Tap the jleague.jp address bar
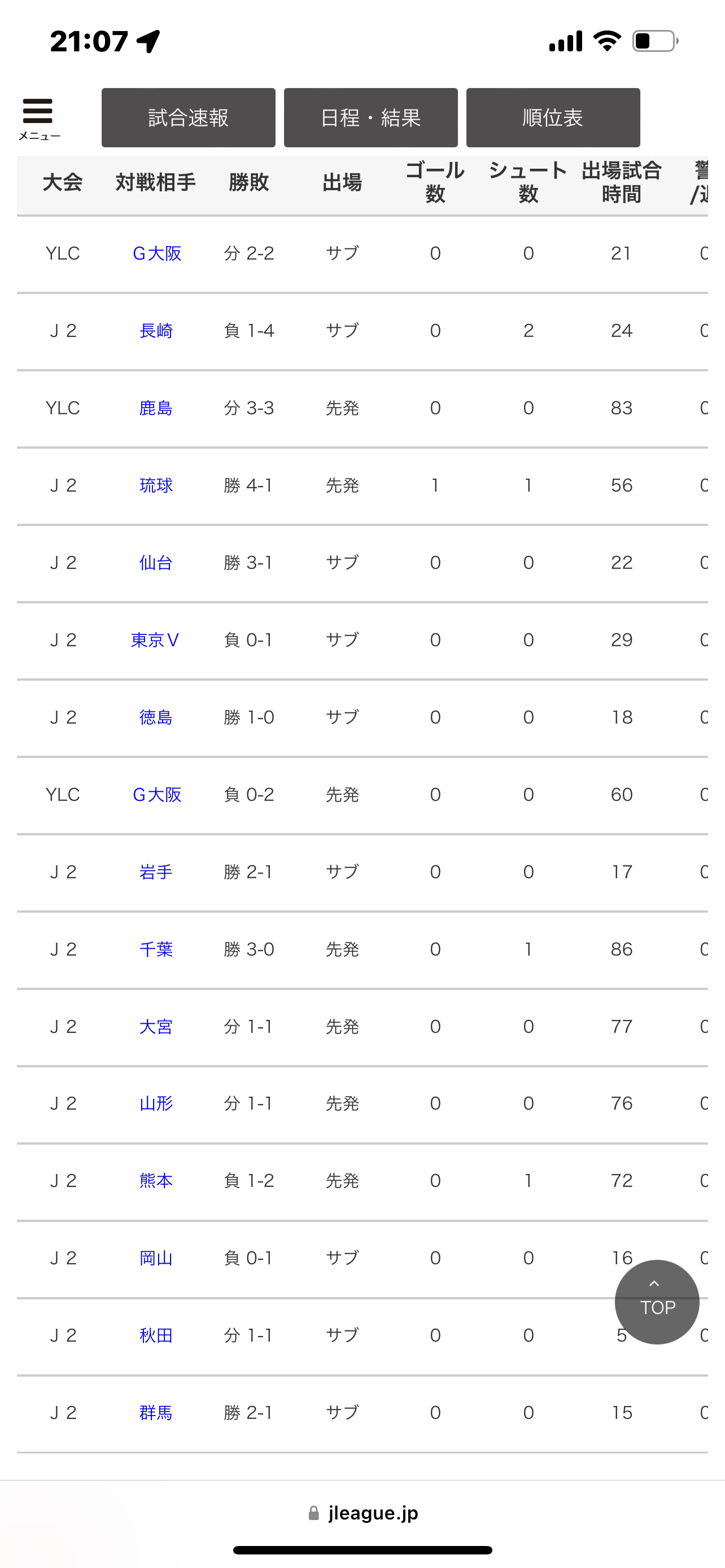 (x=363, y=1513)
